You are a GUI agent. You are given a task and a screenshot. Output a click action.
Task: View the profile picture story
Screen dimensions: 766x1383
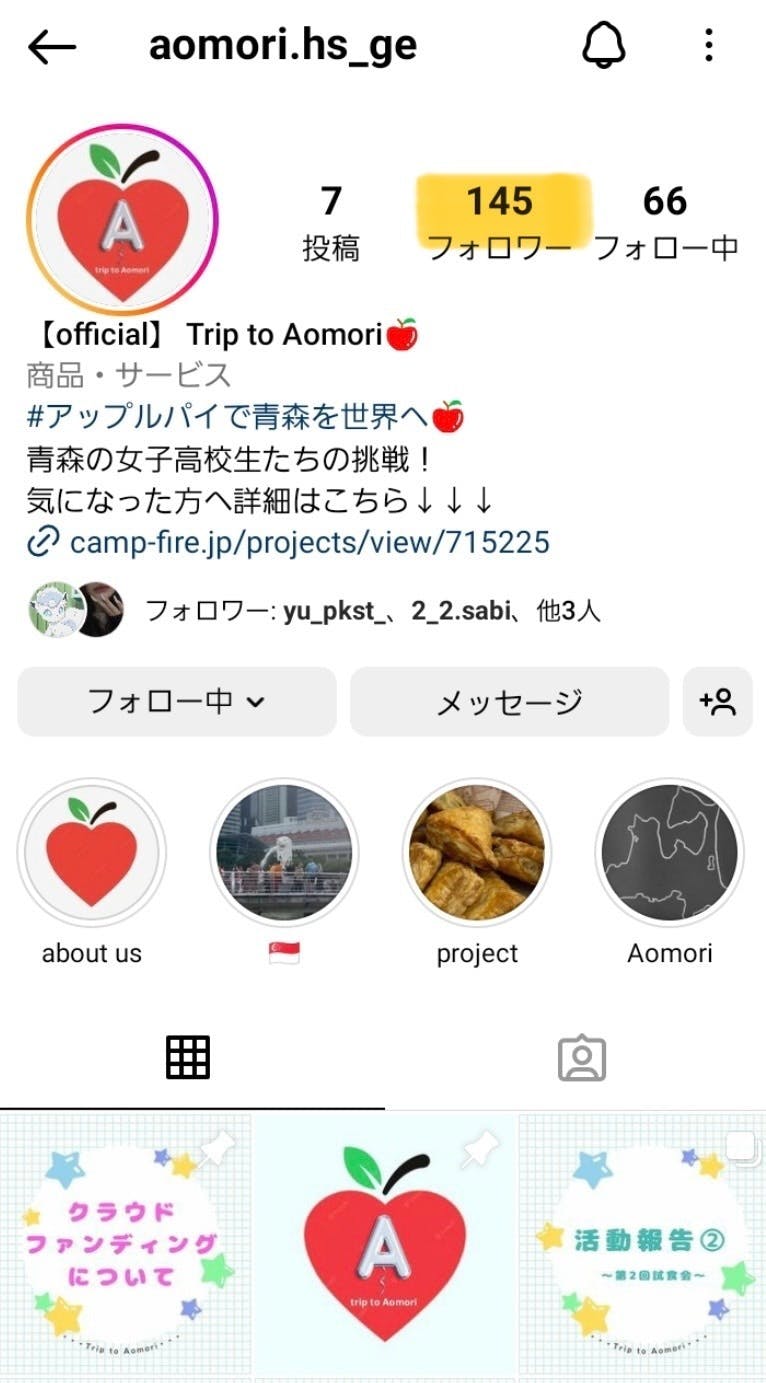click(x=122, y=219)
